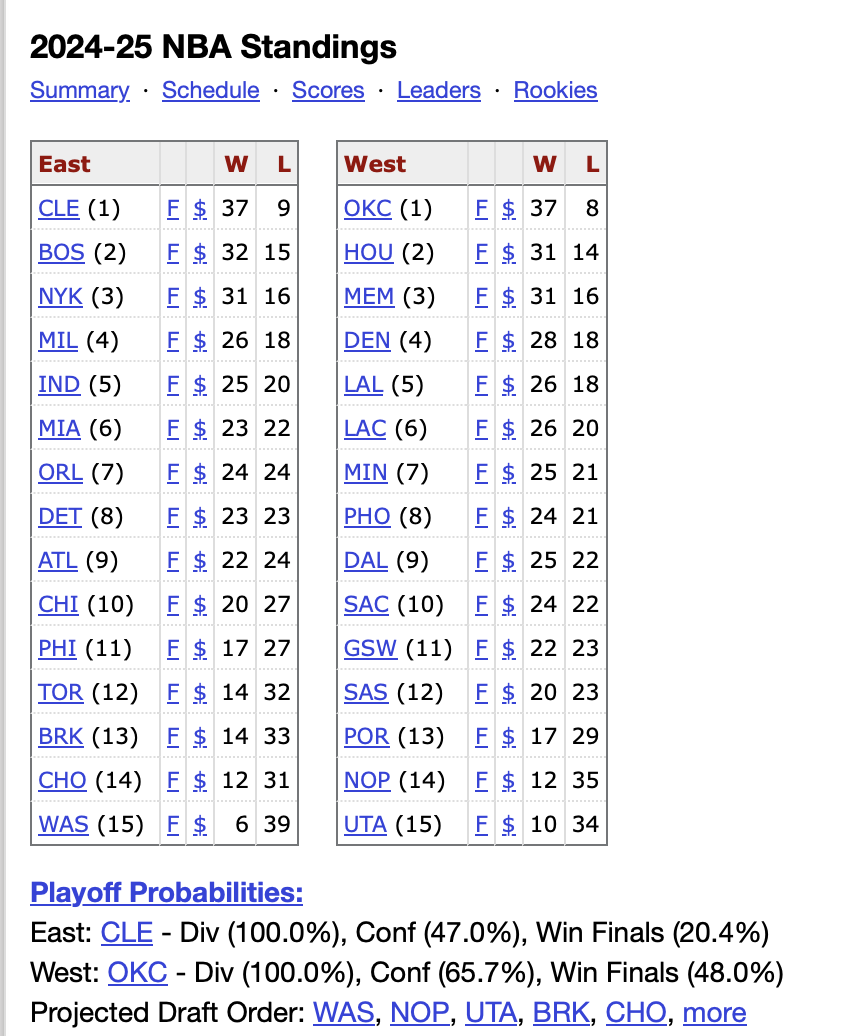Show more of the projected draft order
This screenshot has height=1036, width=862.
tap(714, 1012)
